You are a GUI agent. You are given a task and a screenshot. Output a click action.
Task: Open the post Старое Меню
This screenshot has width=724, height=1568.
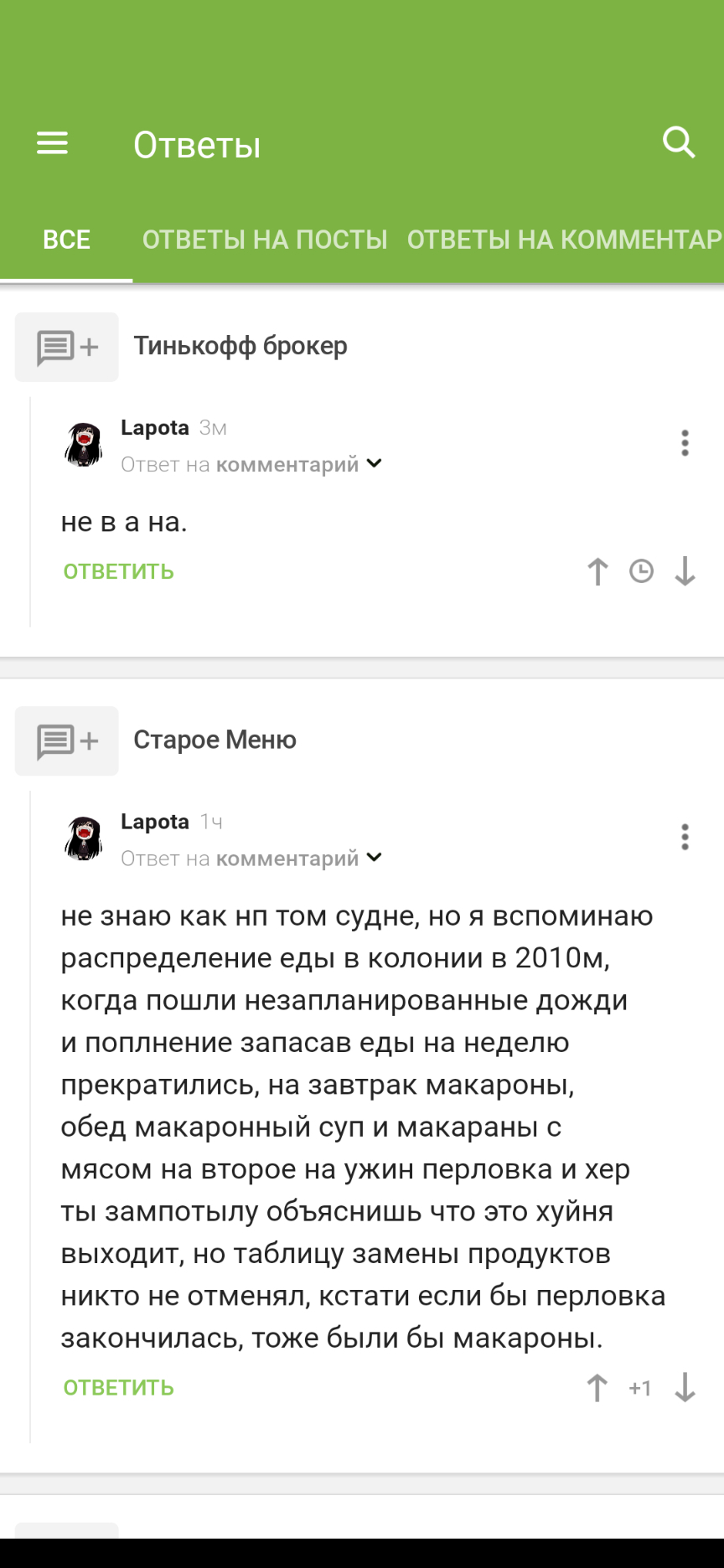215,740
